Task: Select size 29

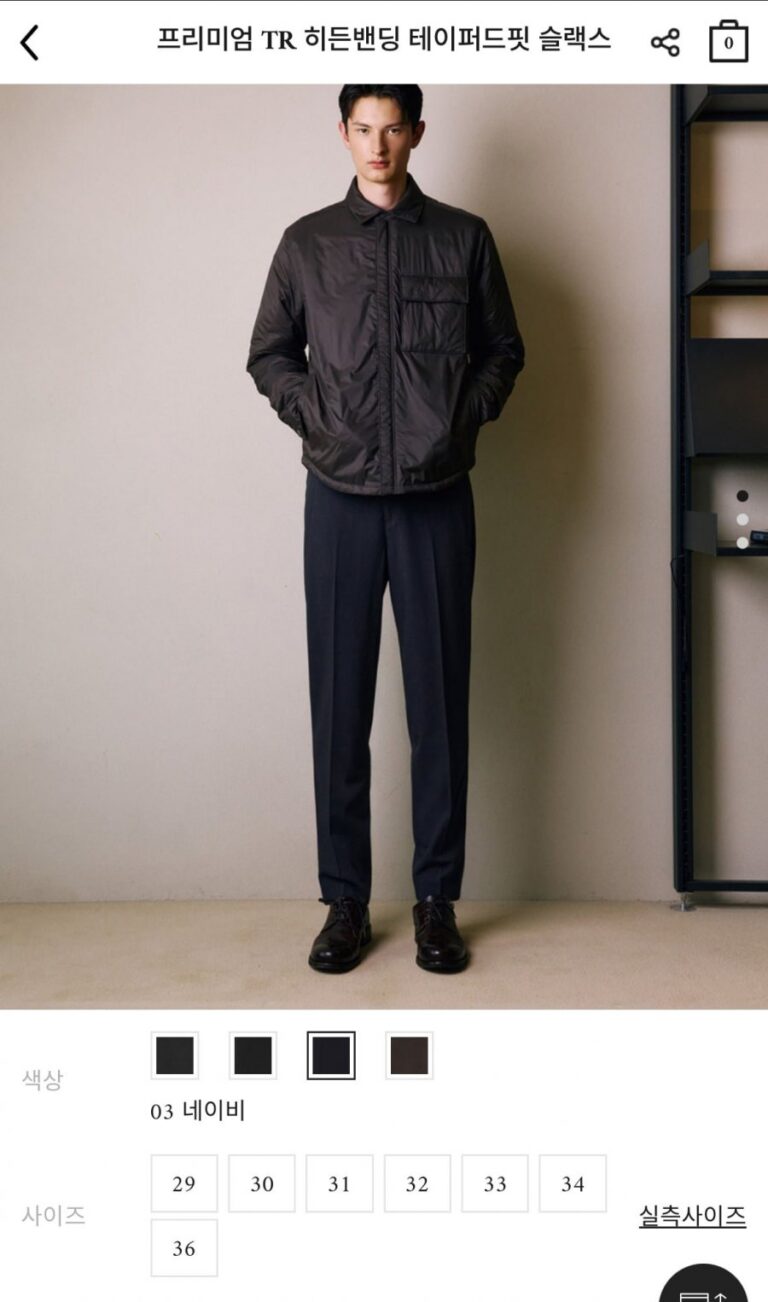Action: [184, 1184]
